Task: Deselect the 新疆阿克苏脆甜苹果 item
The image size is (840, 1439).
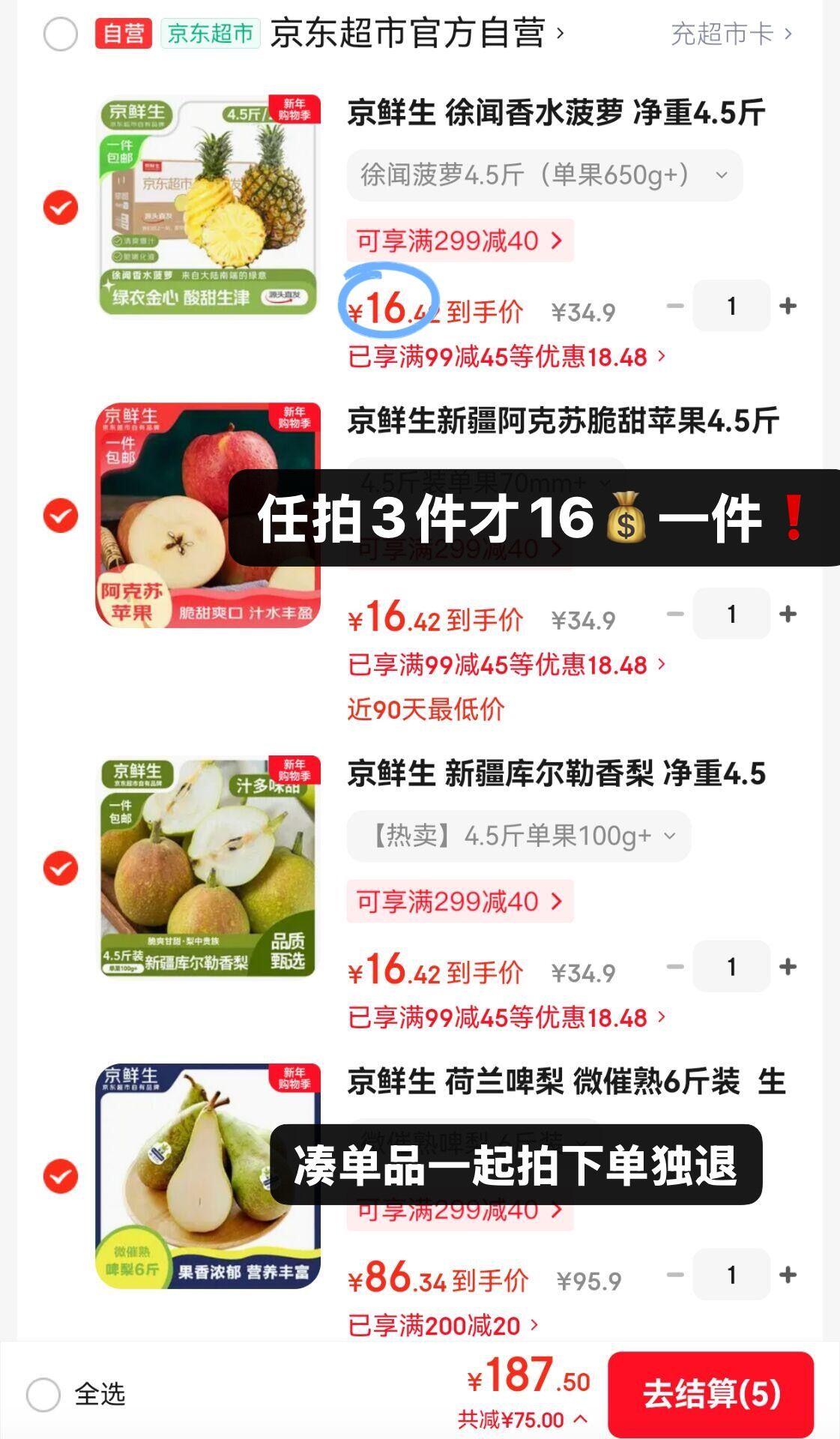Action: tap(61, 516)
